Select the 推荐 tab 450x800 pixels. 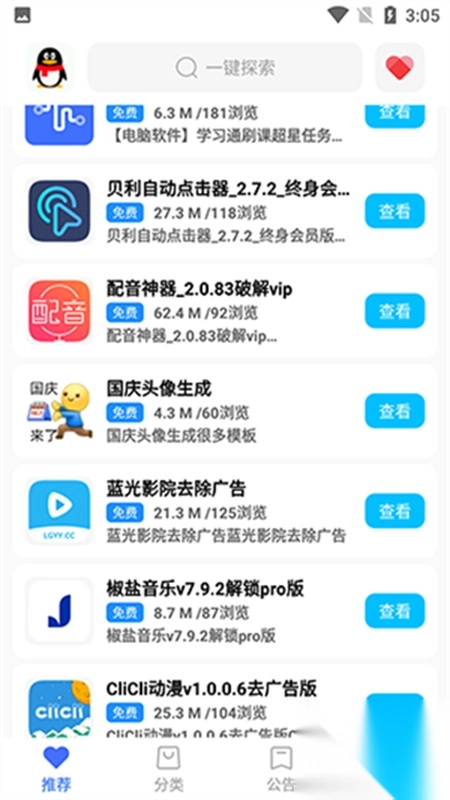pyautogui.click(x=56, y=769)
